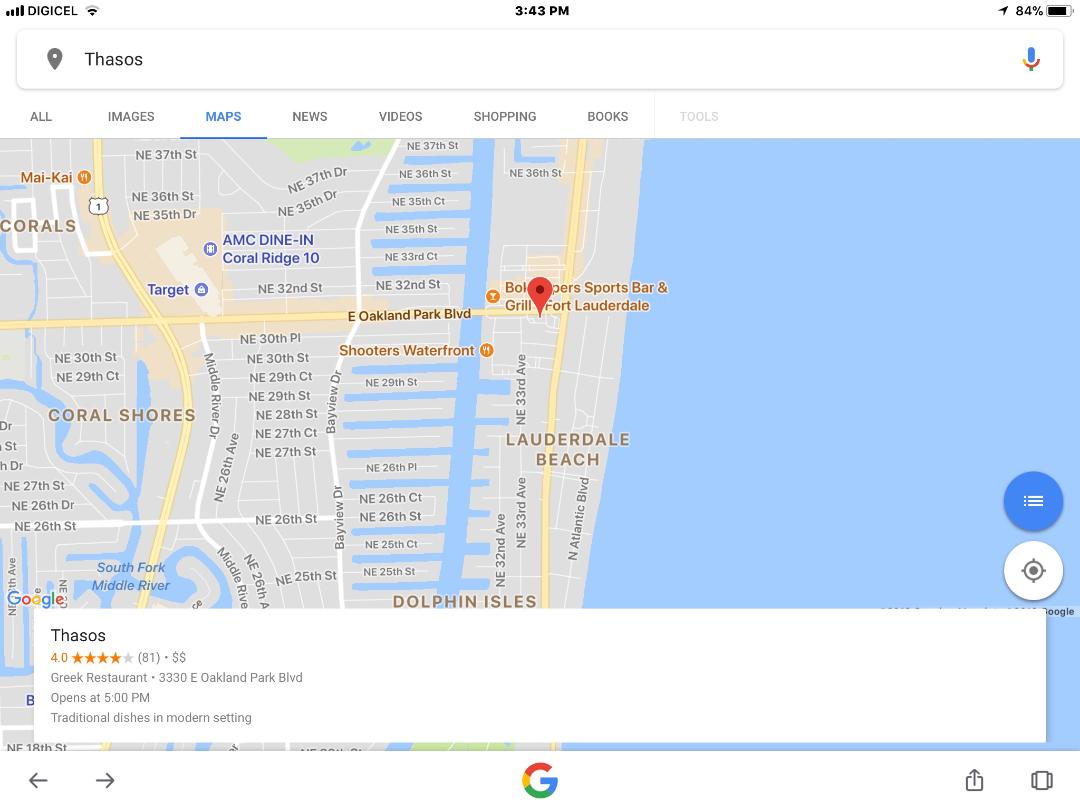Screen dimensions: 1080x810
Task: Start voice search with the microphone
Action: 1031,59
